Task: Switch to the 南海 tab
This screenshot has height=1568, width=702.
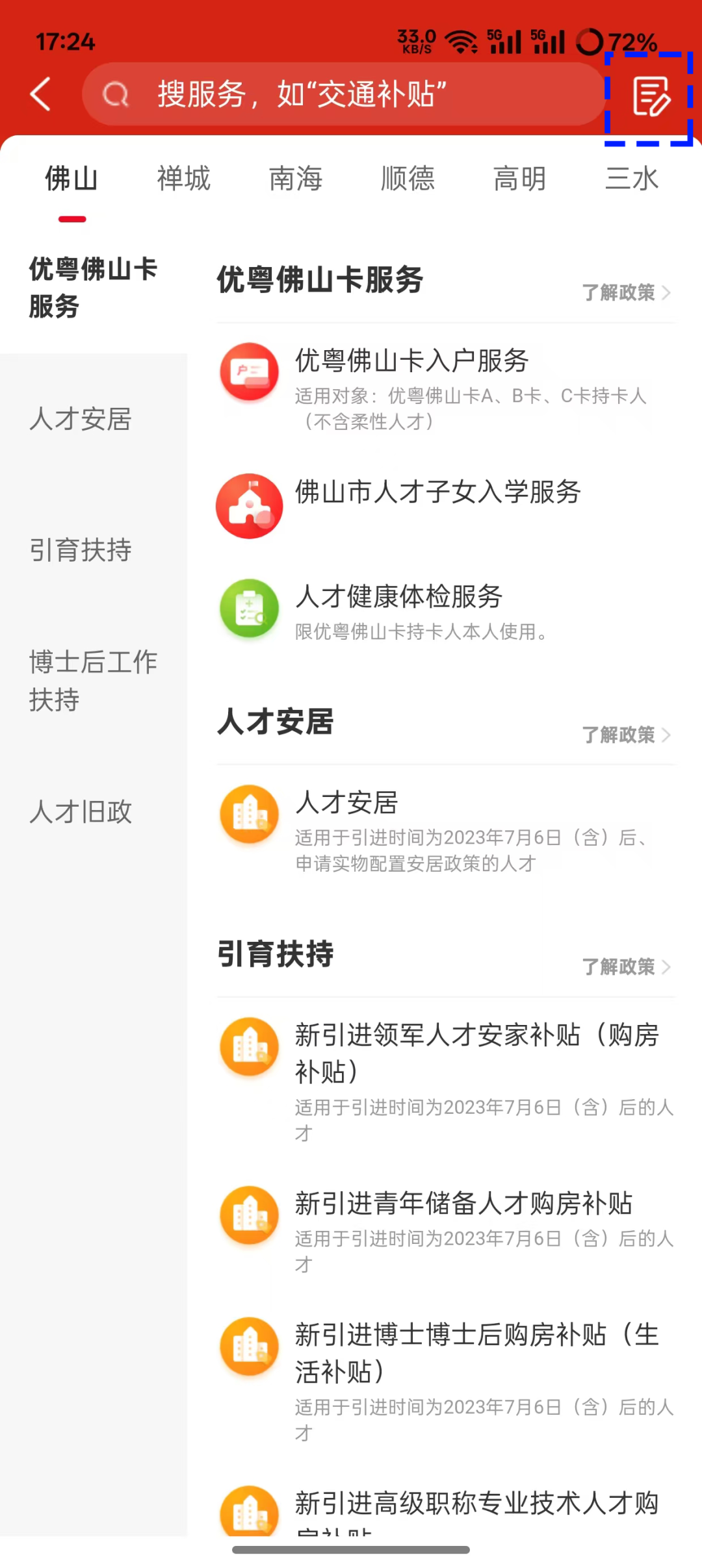Action: click(296, 179)
